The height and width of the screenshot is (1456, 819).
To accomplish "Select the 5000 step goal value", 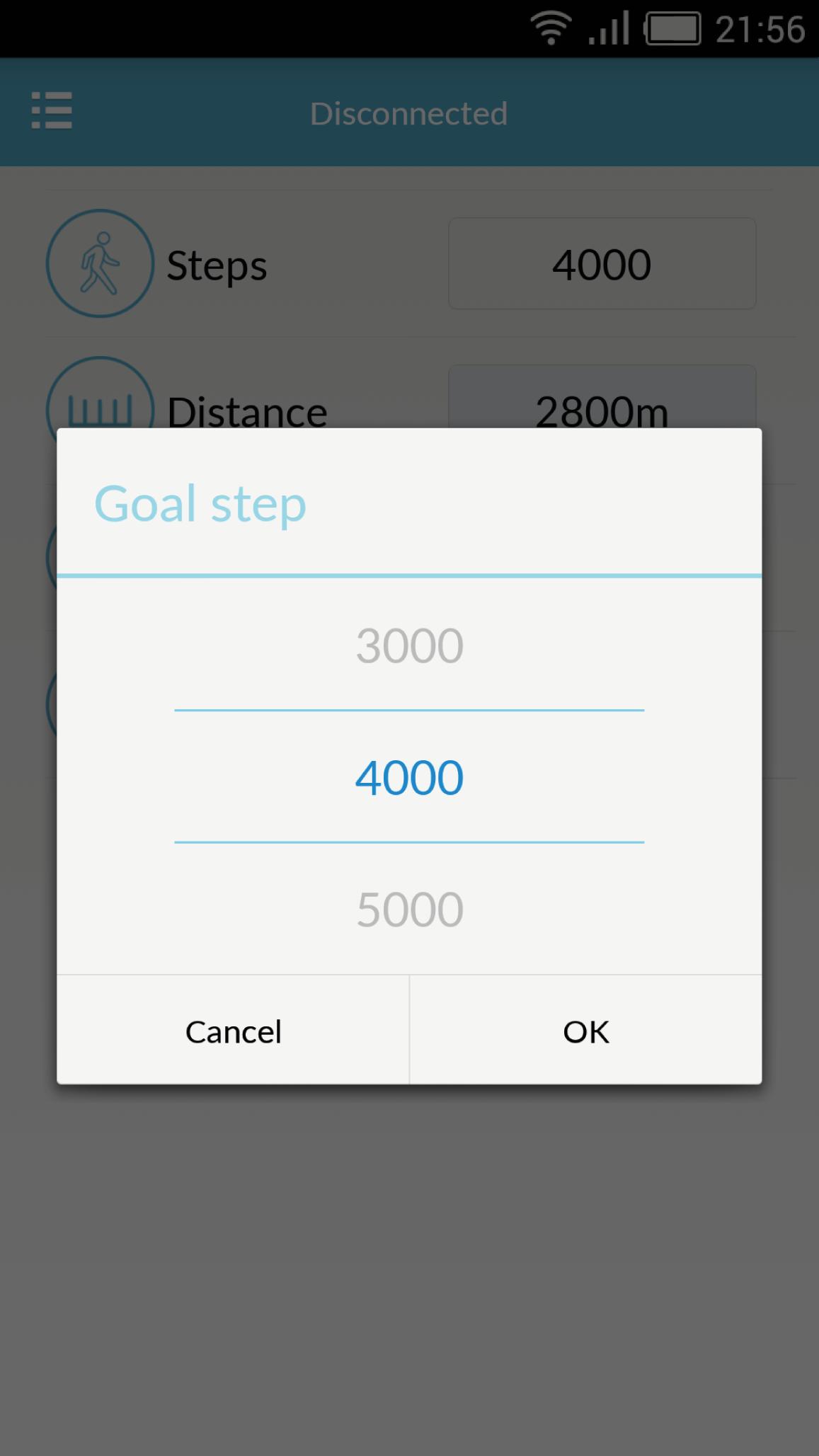I will point(411,908).
